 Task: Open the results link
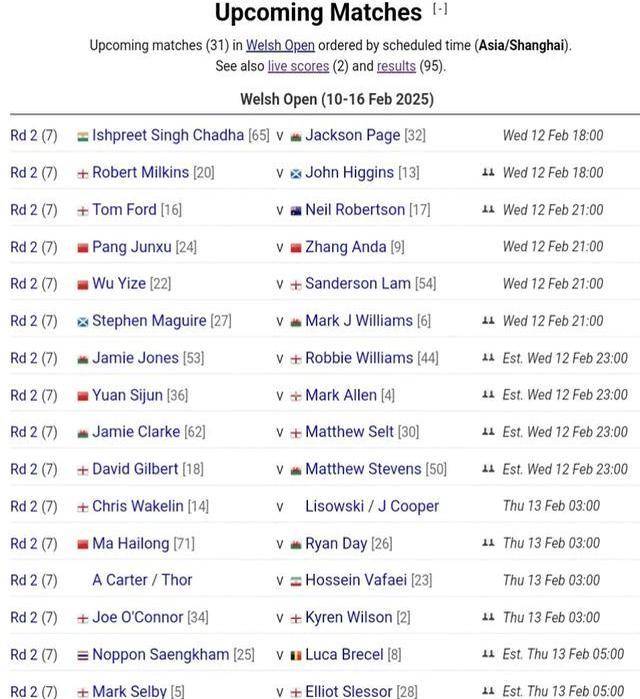point(396,67)
